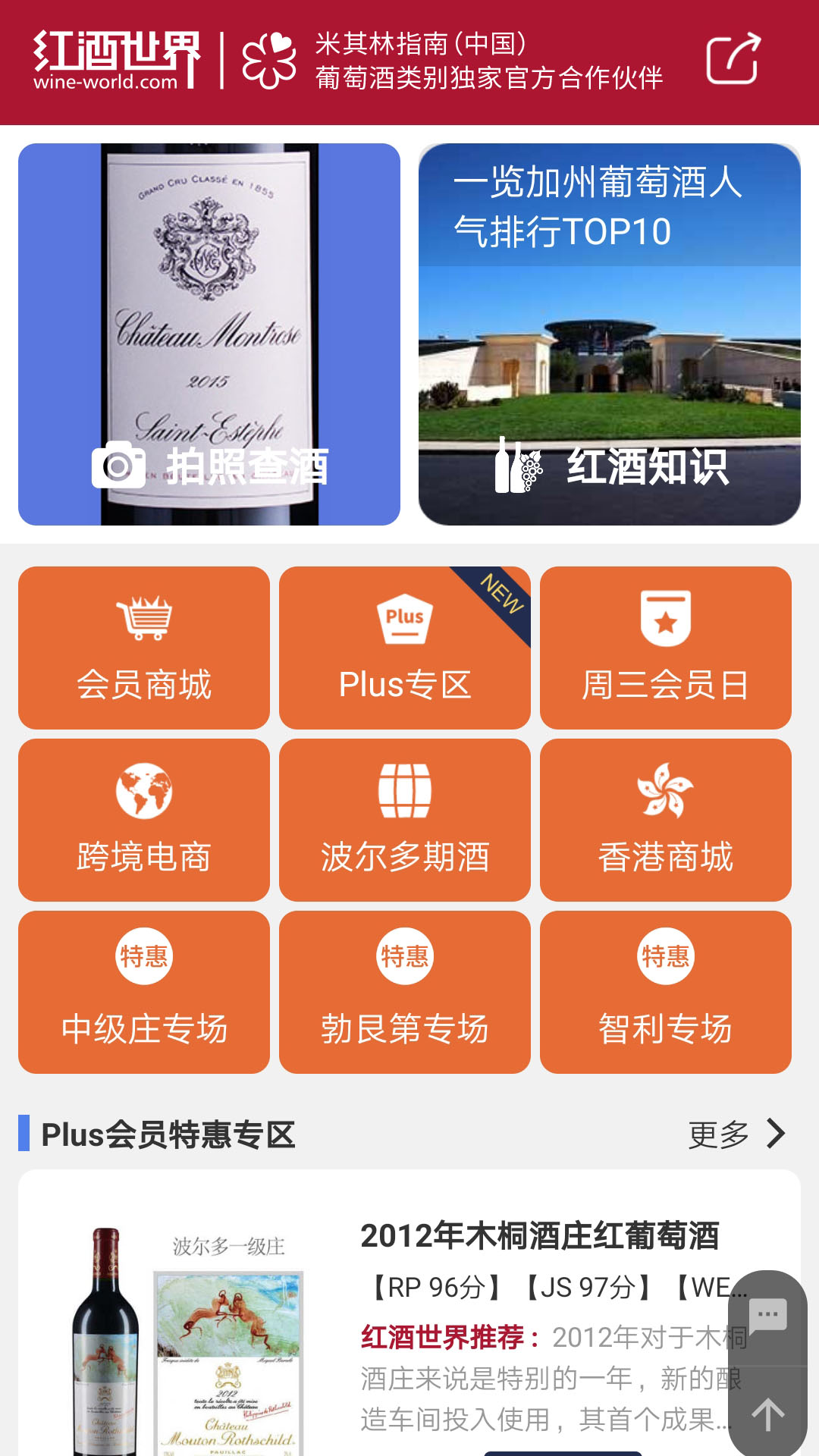
Task: Select 周三会员日
Action: [666, 648]
